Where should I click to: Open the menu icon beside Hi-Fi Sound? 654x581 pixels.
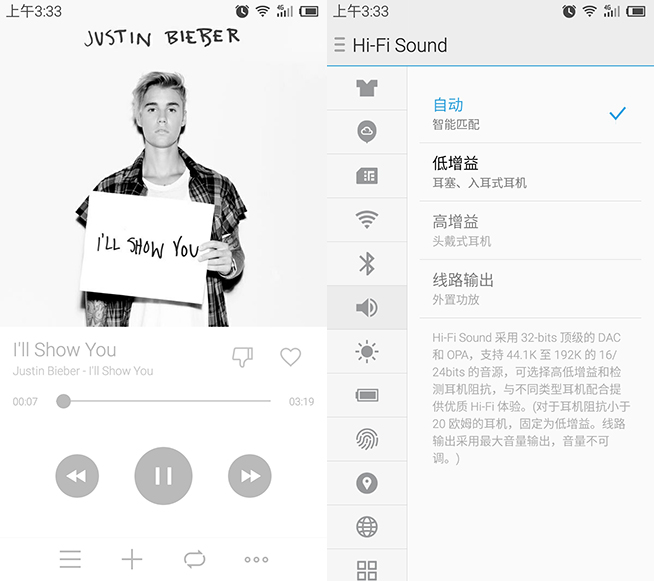click(339, 45)
